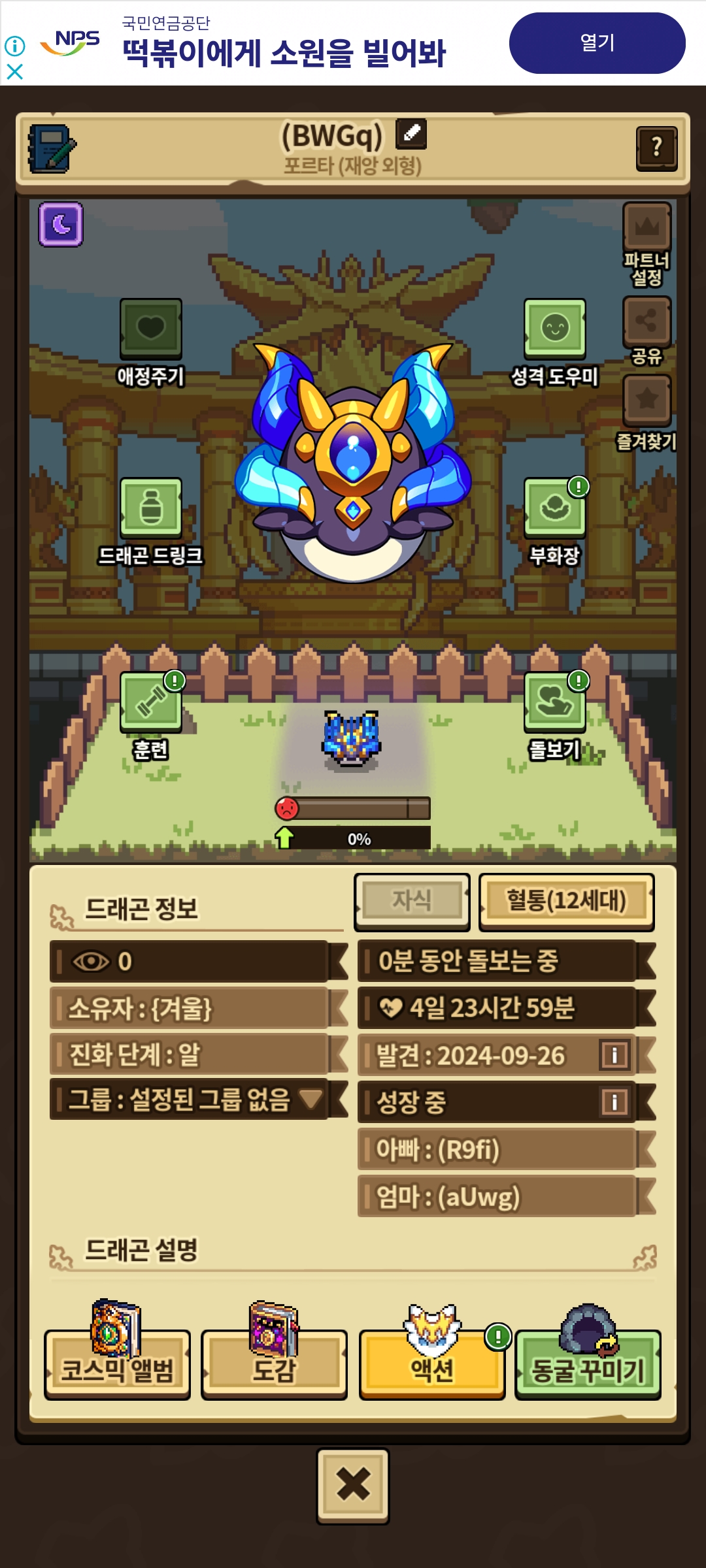This screenshot has width=706, height=1568.
Task: Open 코스믹 앨범
Action: click(118, 1364)
